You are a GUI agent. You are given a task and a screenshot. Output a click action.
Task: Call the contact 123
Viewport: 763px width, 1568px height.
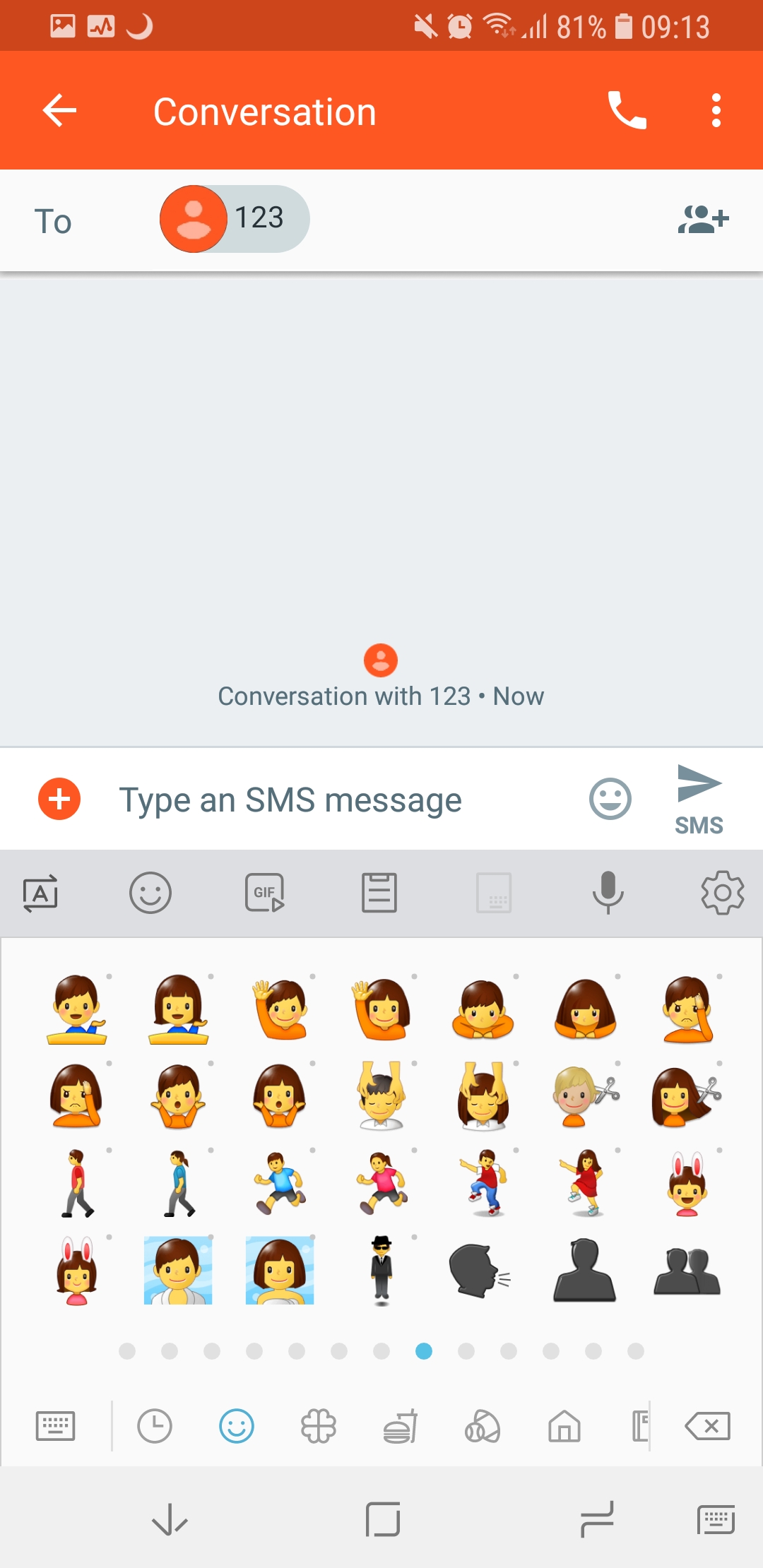pos(627,110)
